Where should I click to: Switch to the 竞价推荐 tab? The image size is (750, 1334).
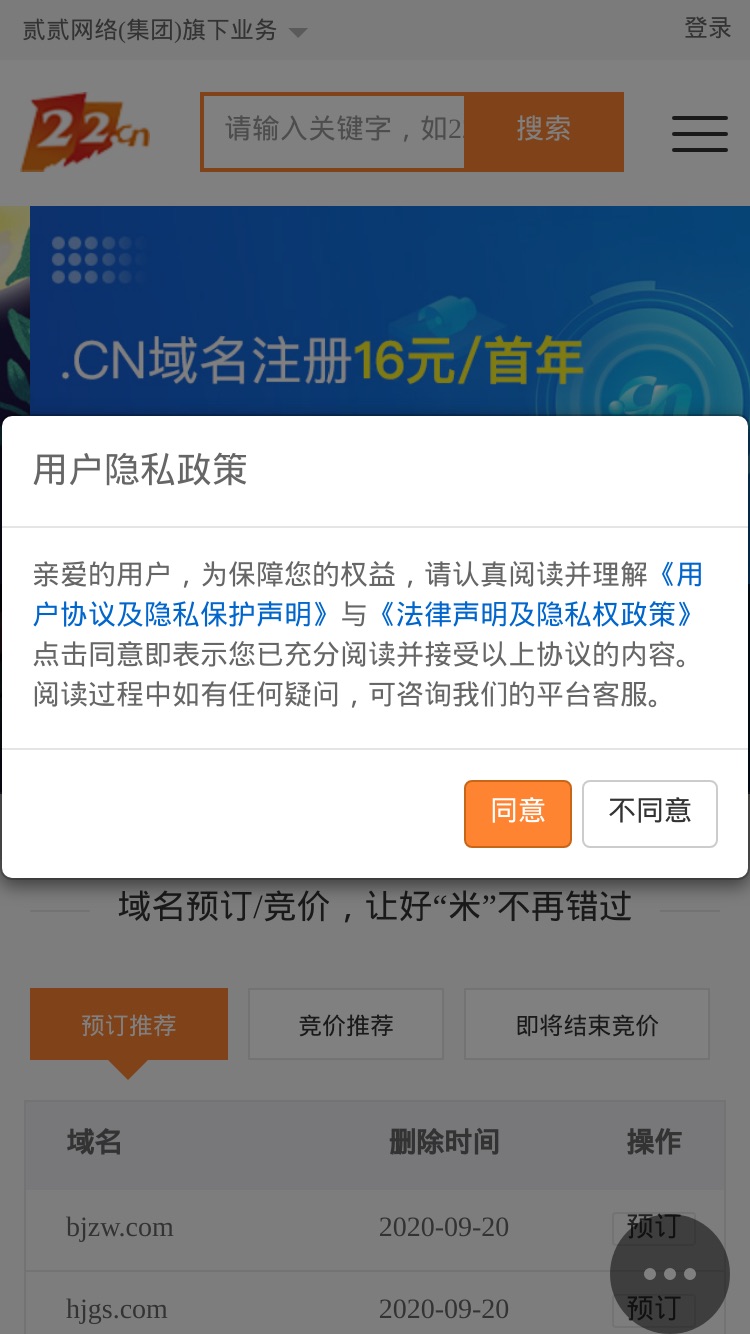tap(346, 1025)
